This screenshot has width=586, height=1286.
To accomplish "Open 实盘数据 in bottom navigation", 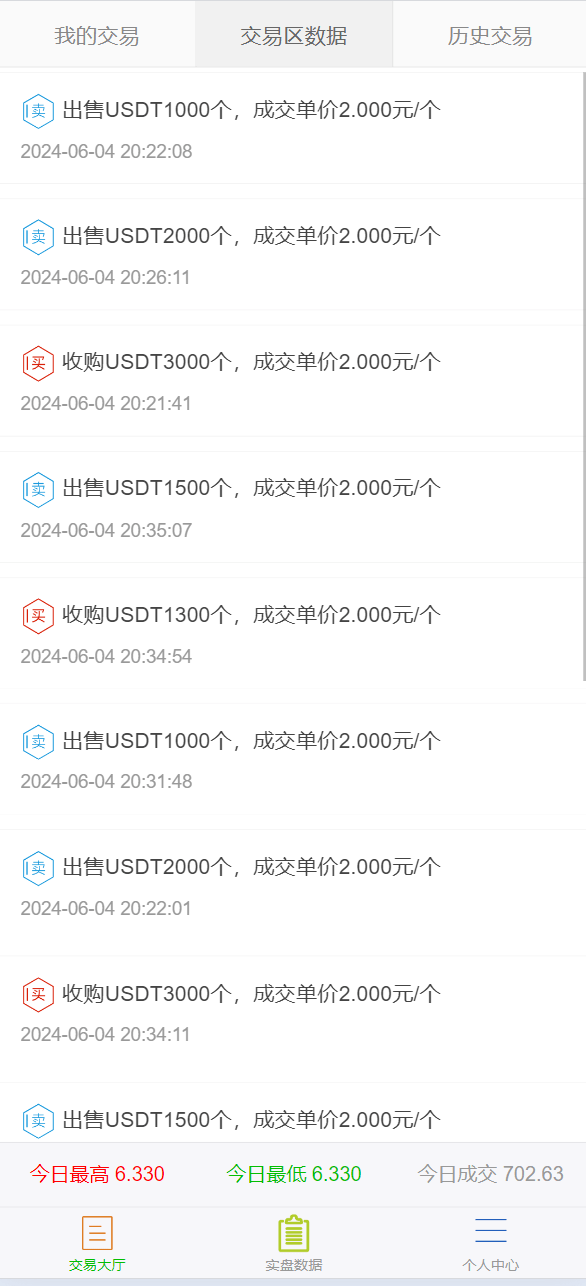I will 294,1243.
